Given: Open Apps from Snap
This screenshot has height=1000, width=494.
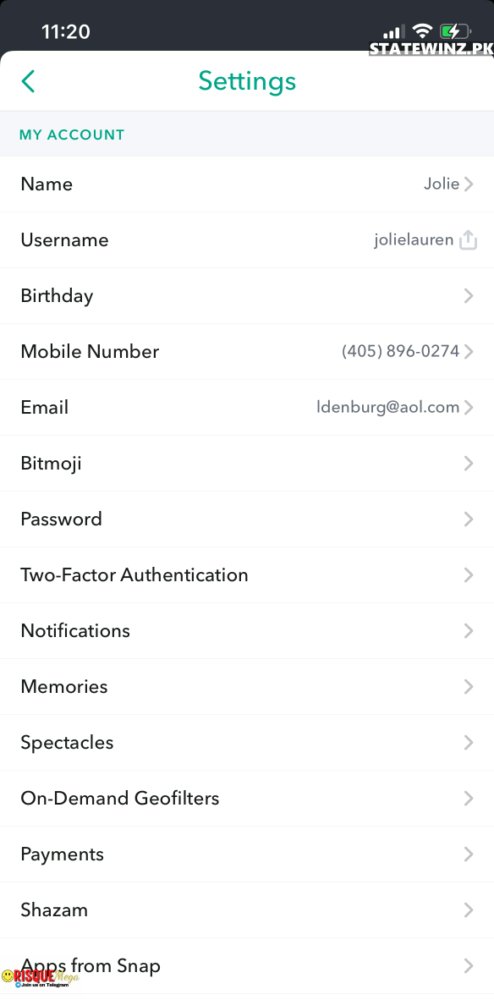Looking at the screenshot, I should [x=247, y=966].
